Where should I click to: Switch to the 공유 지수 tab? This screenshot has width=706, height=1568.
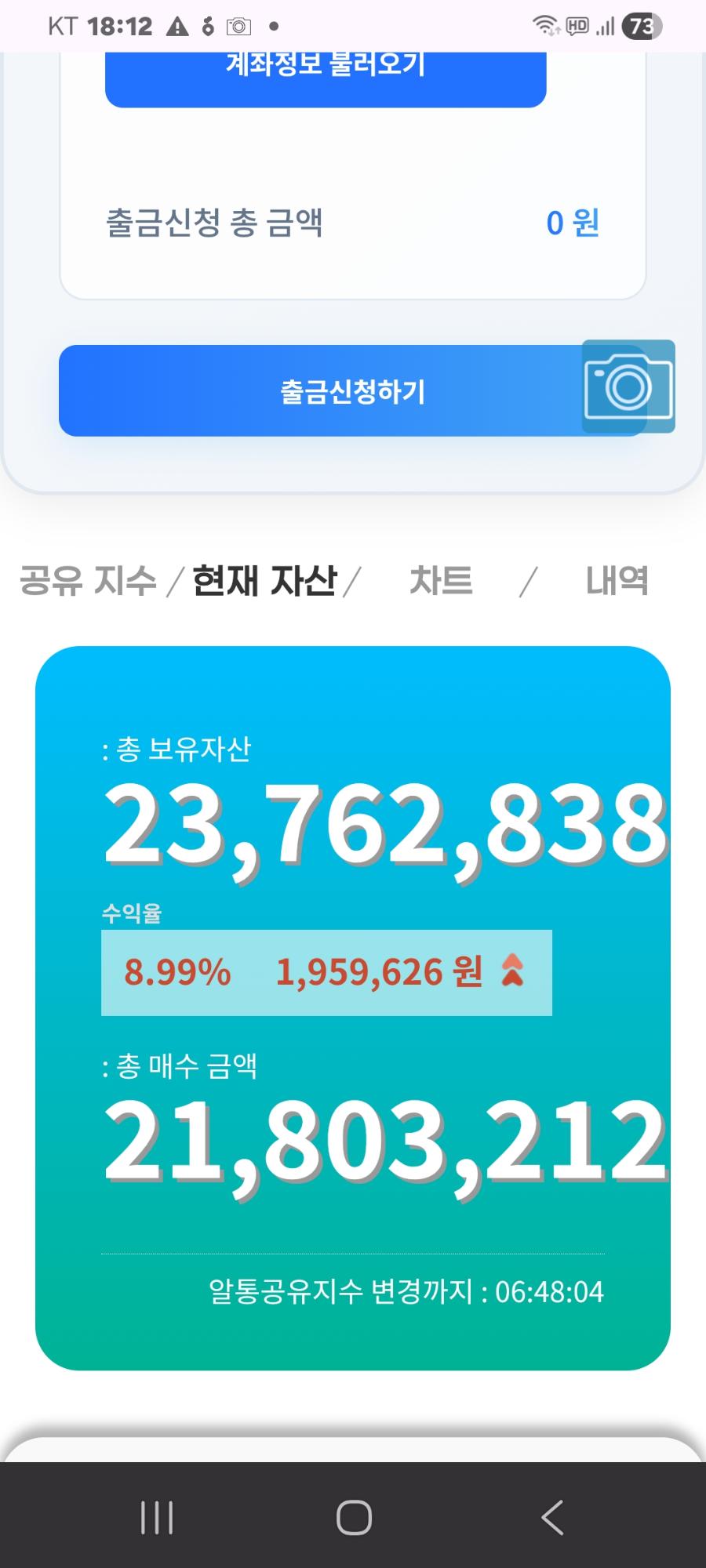88,581
